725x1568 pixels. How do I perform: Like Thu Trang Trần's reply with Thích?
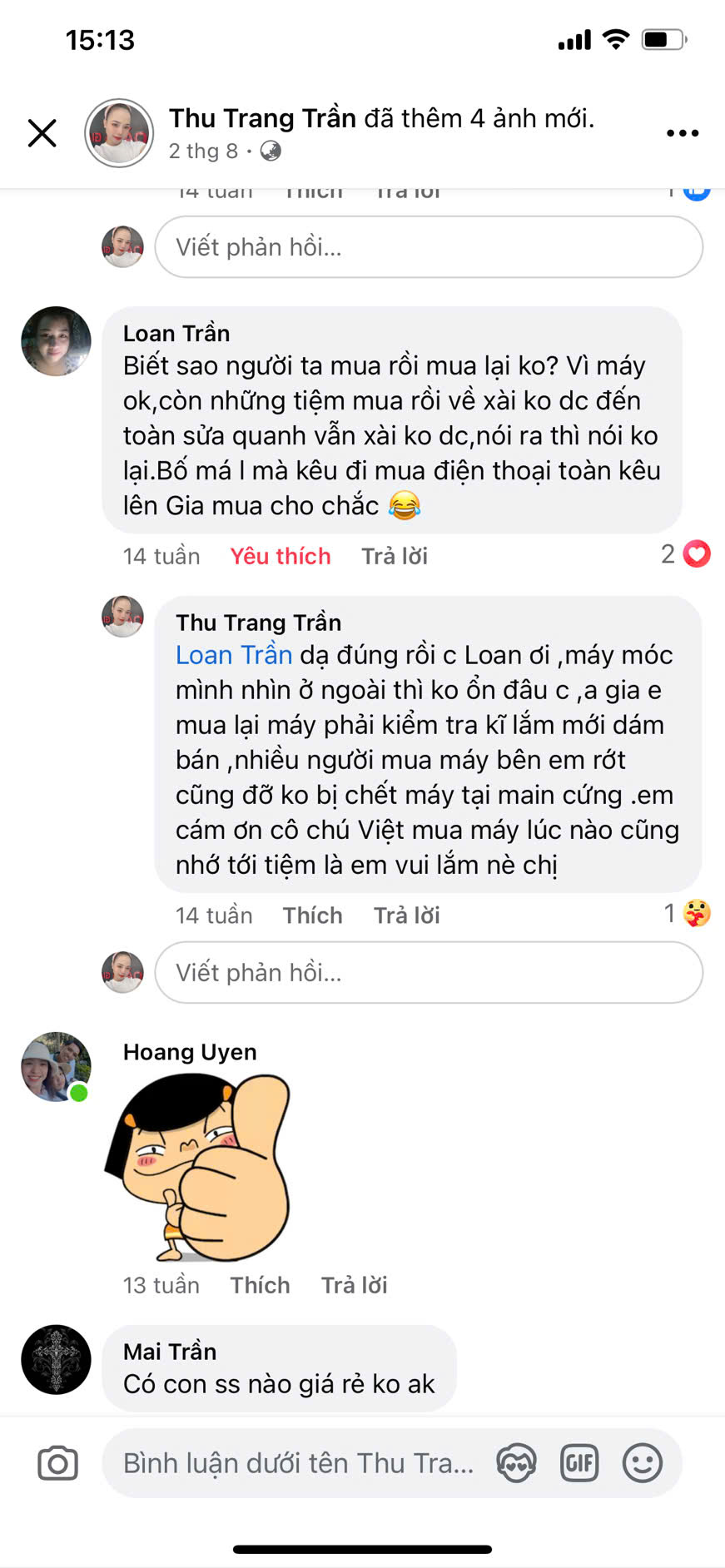pos(312,915)
